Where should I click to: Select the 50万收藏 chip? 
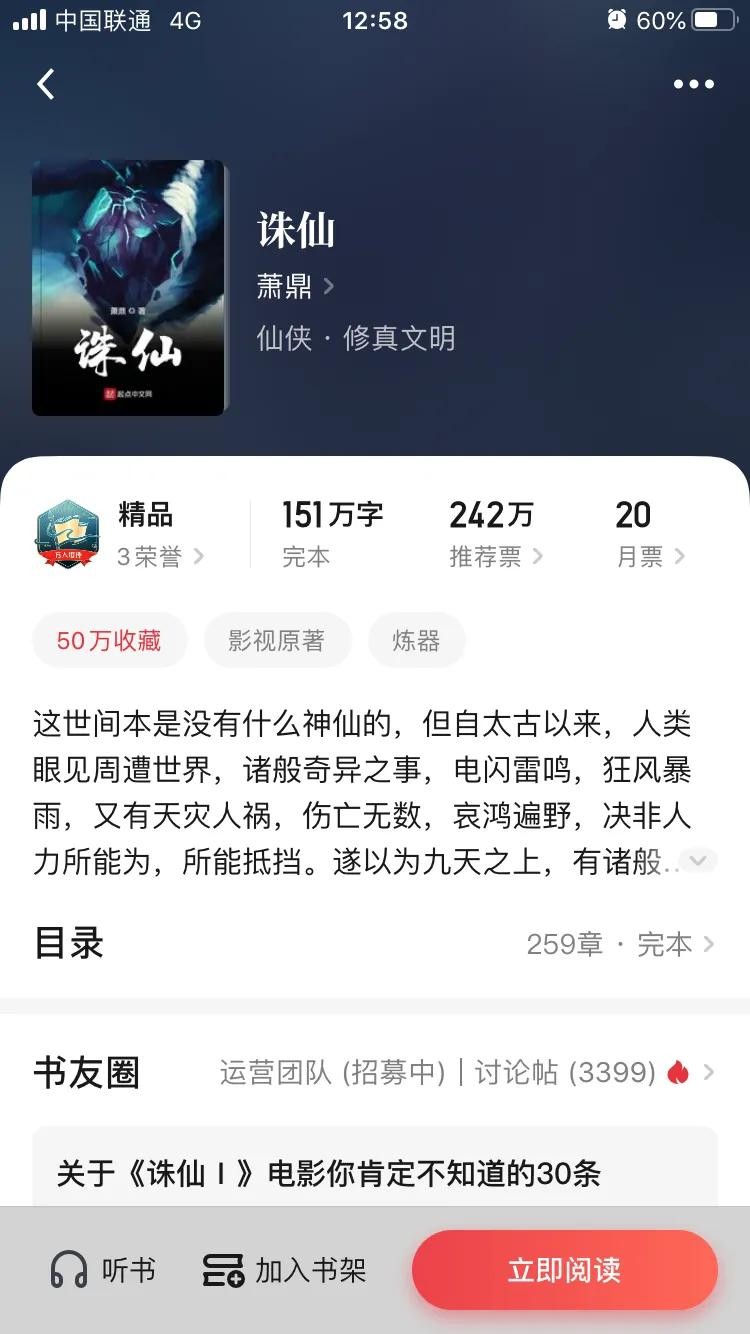pyautogui.click(x=109, y=640)
